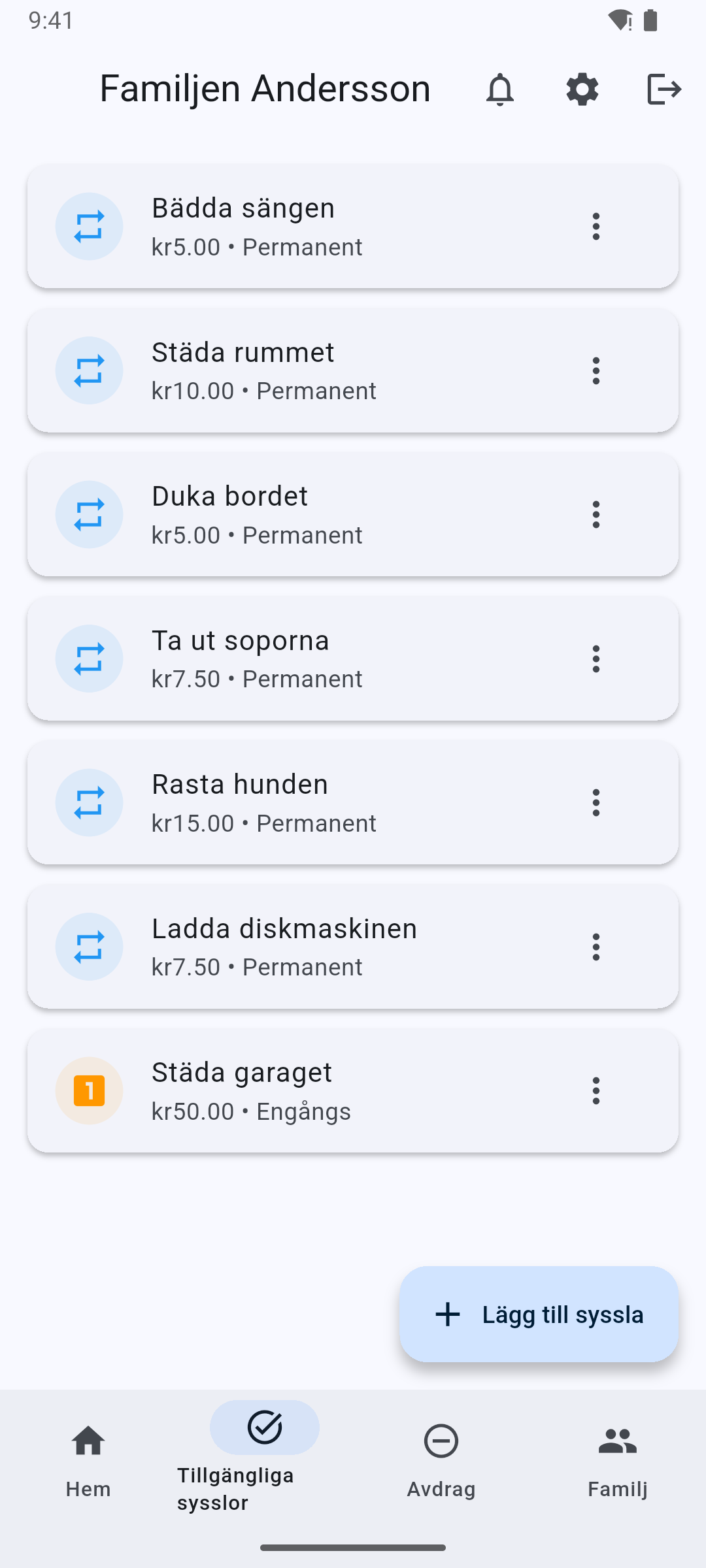706x1568 pixels.
Task: Open options menu for Ladda diskmaskinen
Action: click(596, 947)
